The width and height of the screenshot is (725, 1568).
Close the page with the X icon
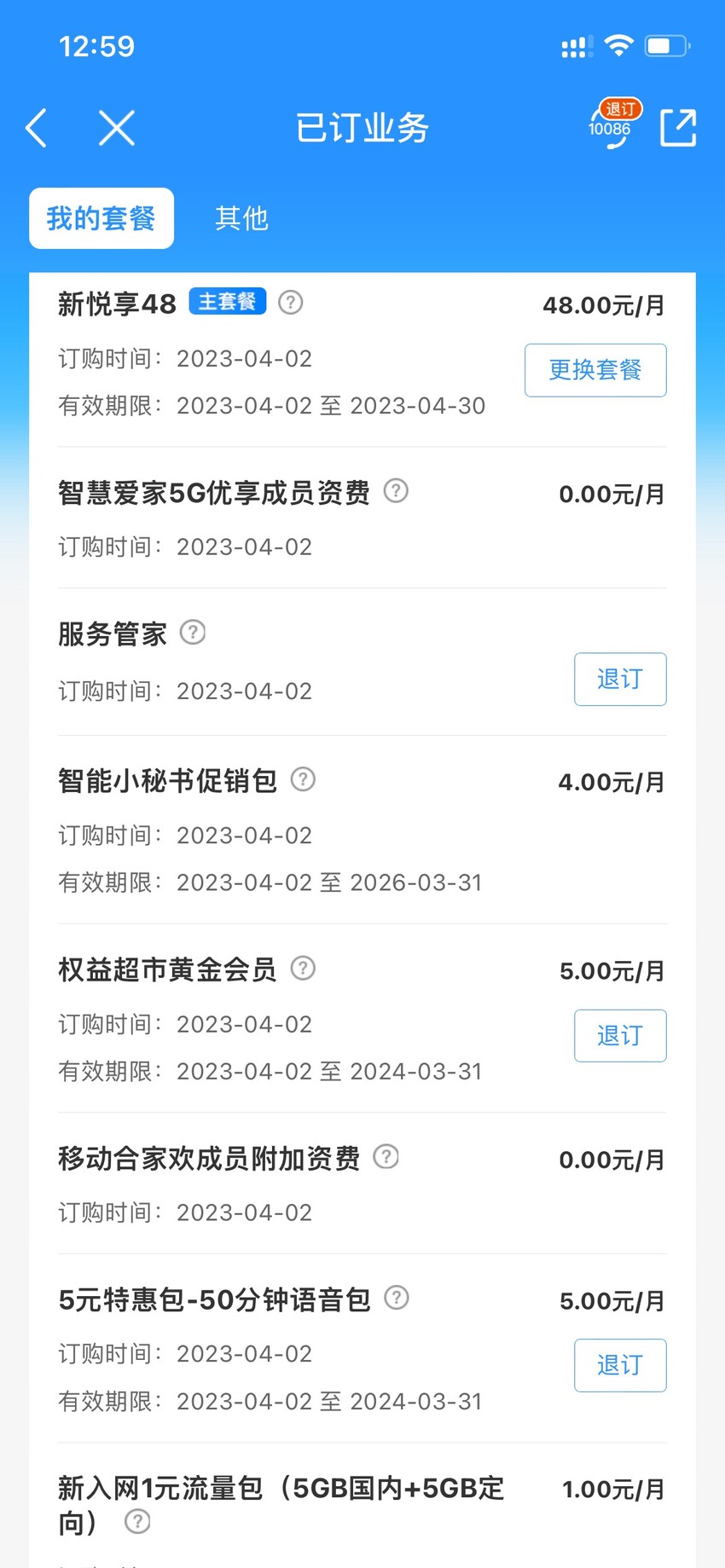[117, 129]
